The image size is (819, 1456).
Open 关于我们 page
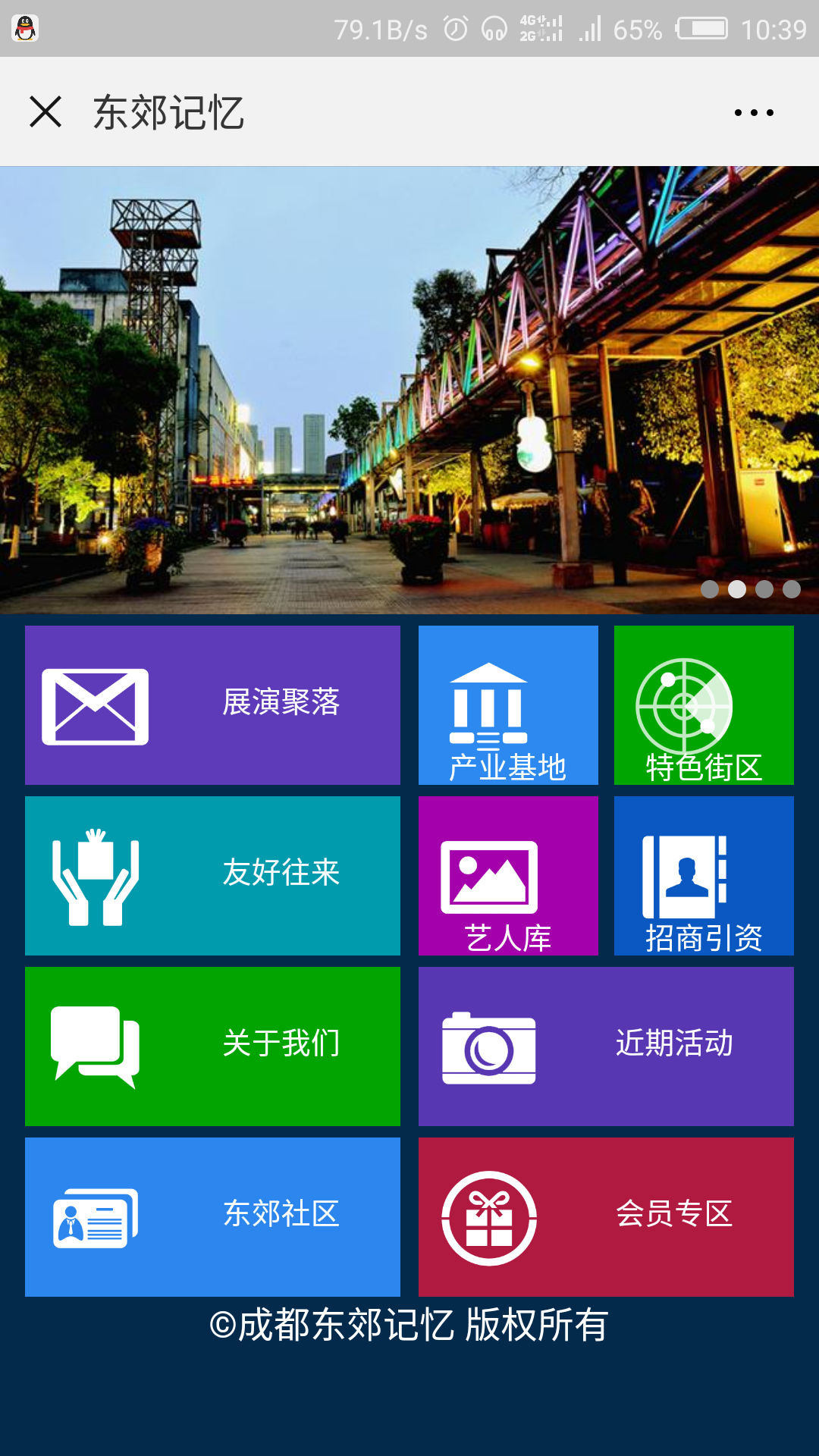pos(212,1046)
